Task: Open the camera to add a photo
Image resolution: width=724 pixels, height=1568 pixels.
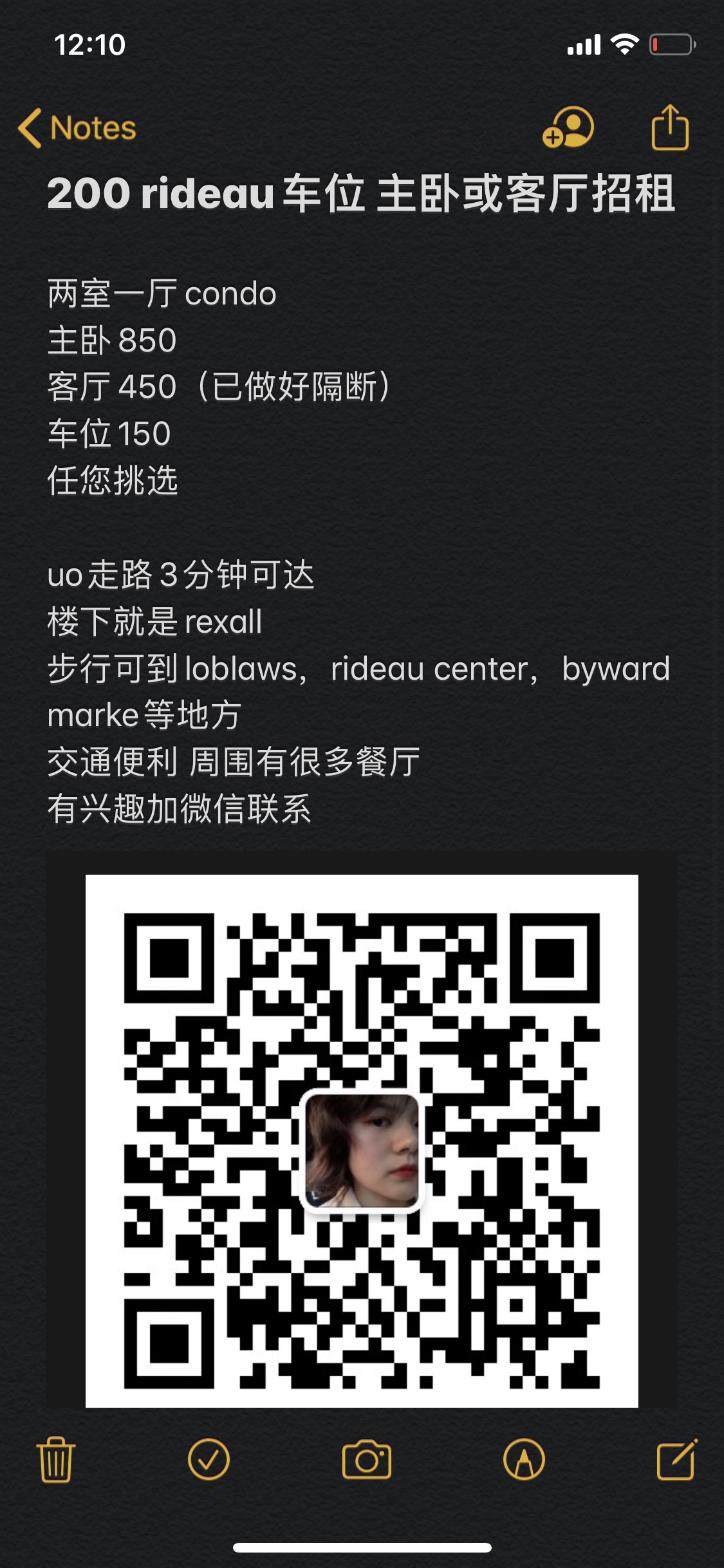Action: pyautogui.click(x=366, y=1459)
